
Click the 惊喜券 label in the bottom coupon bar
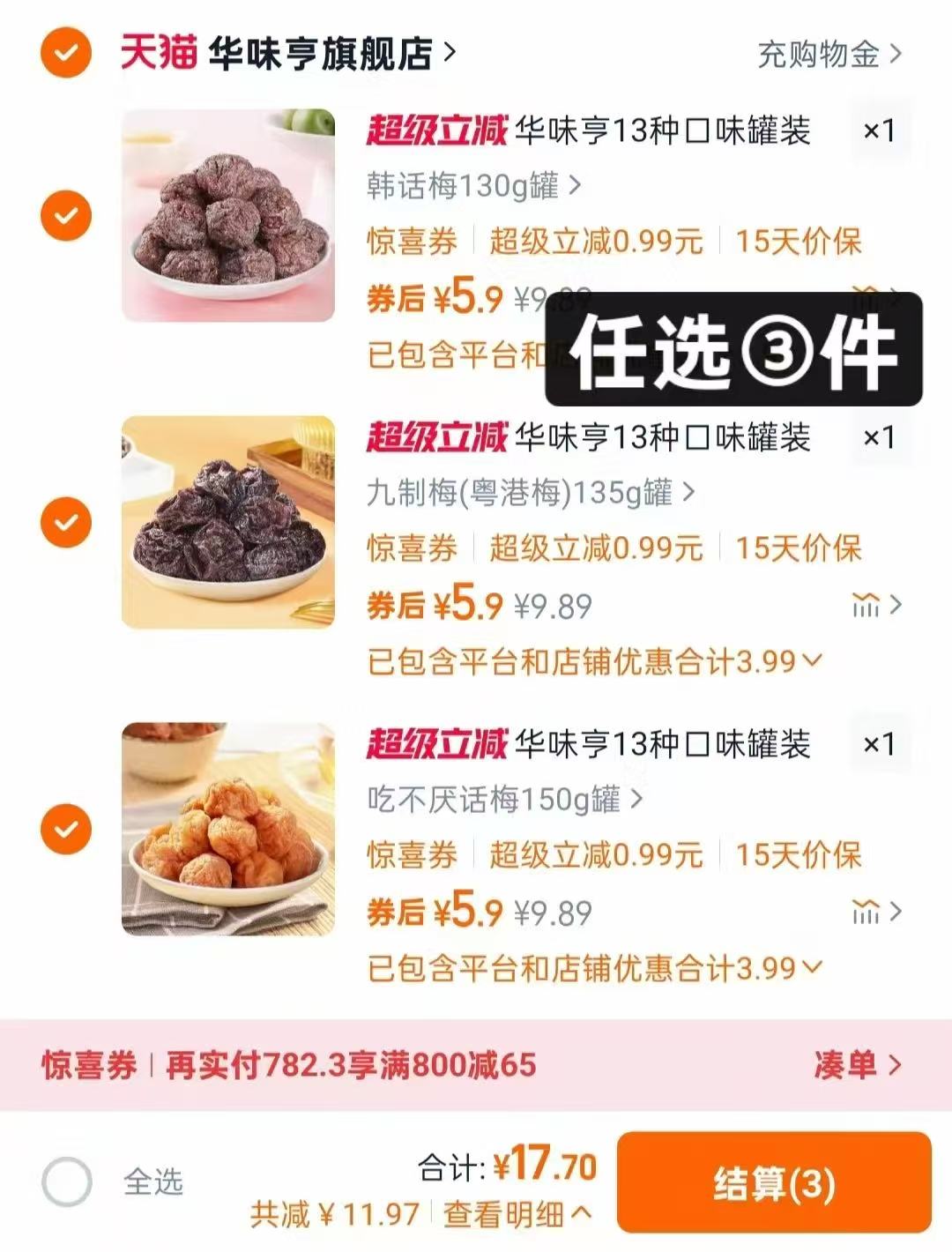(88, 1067)
